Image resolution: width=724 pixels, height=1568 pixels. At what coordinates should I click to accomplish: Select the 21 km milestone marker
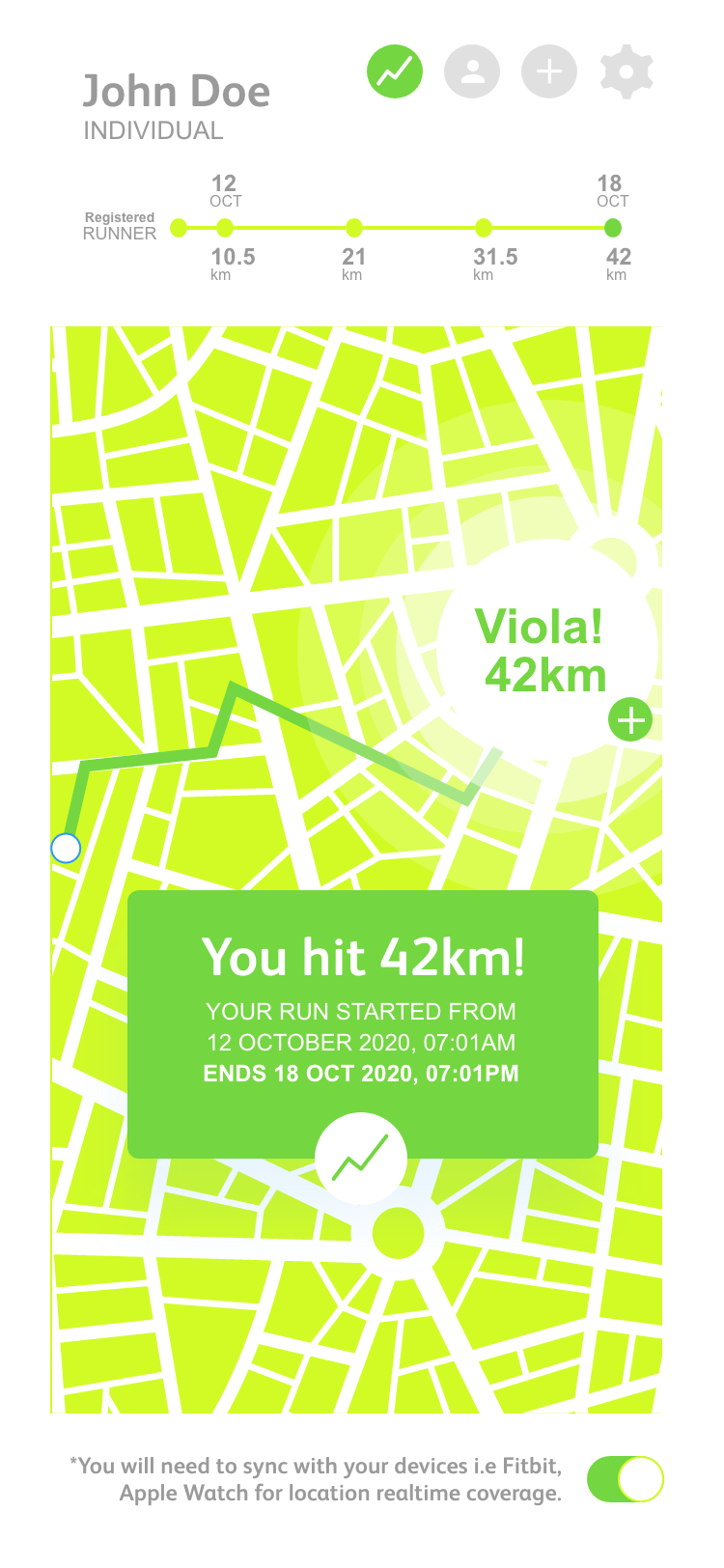(x=354, y=228)
